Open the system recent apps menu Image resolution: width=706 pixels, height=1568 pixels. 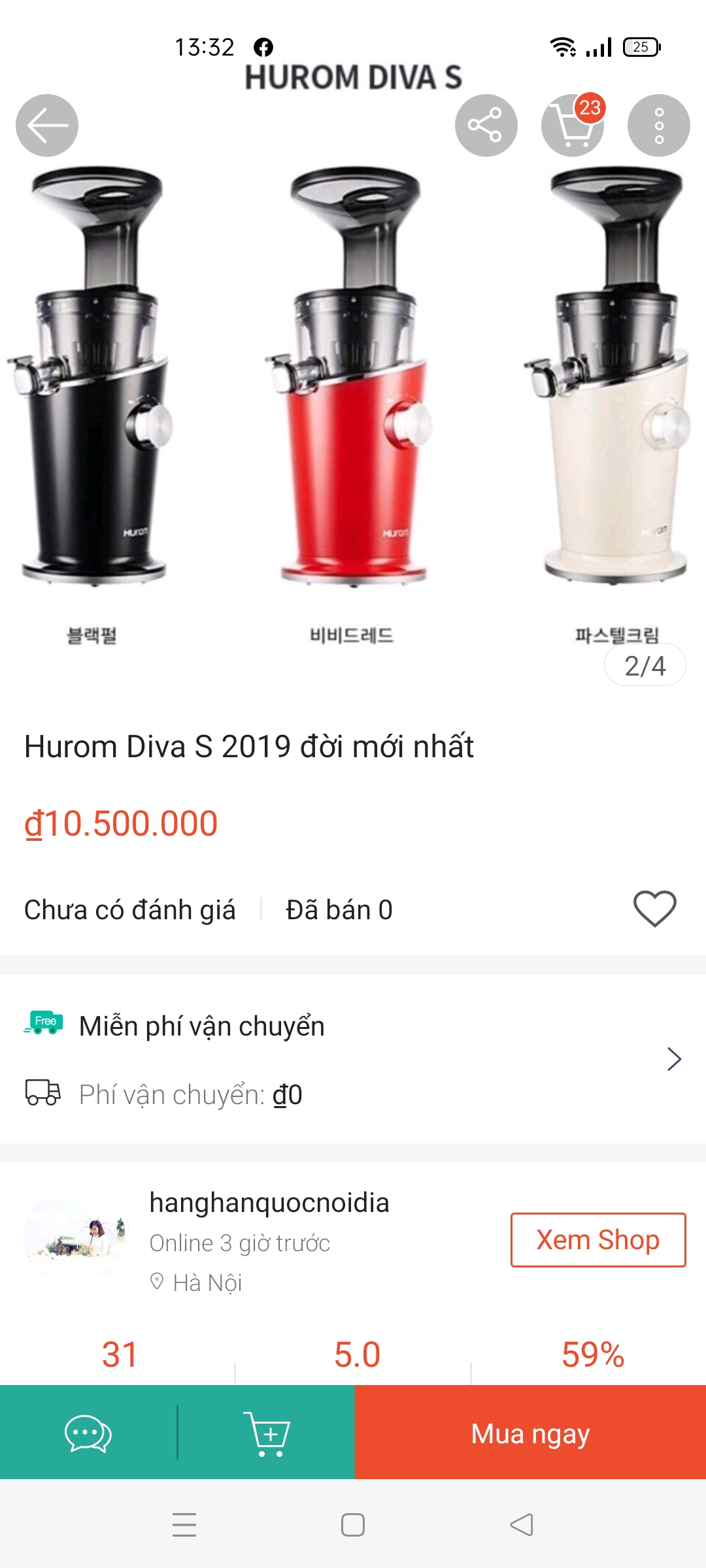click(x=184, y=1525)
